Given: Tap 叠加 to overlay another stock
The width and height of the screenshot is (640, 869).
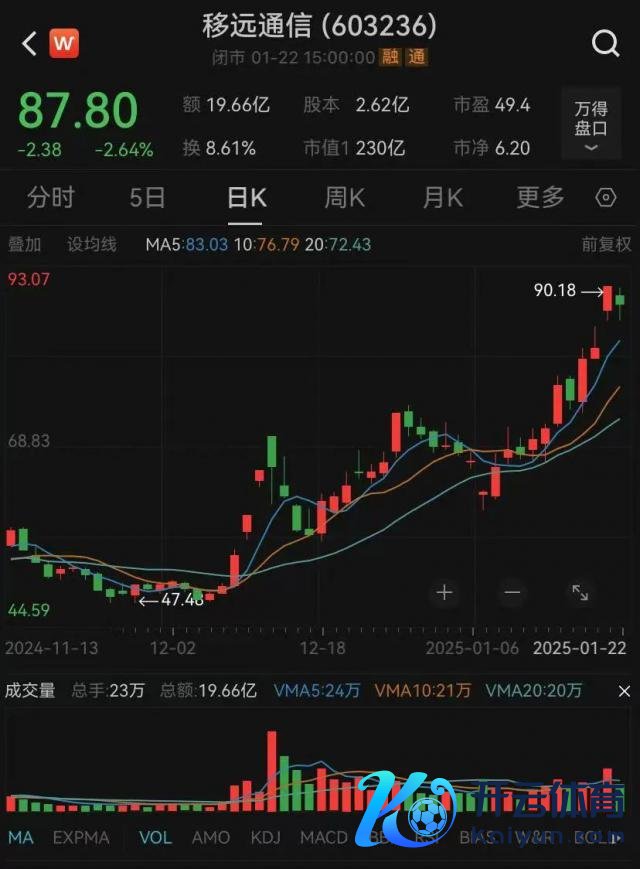Looking at the screenshot, I should (x=25, y=244).
